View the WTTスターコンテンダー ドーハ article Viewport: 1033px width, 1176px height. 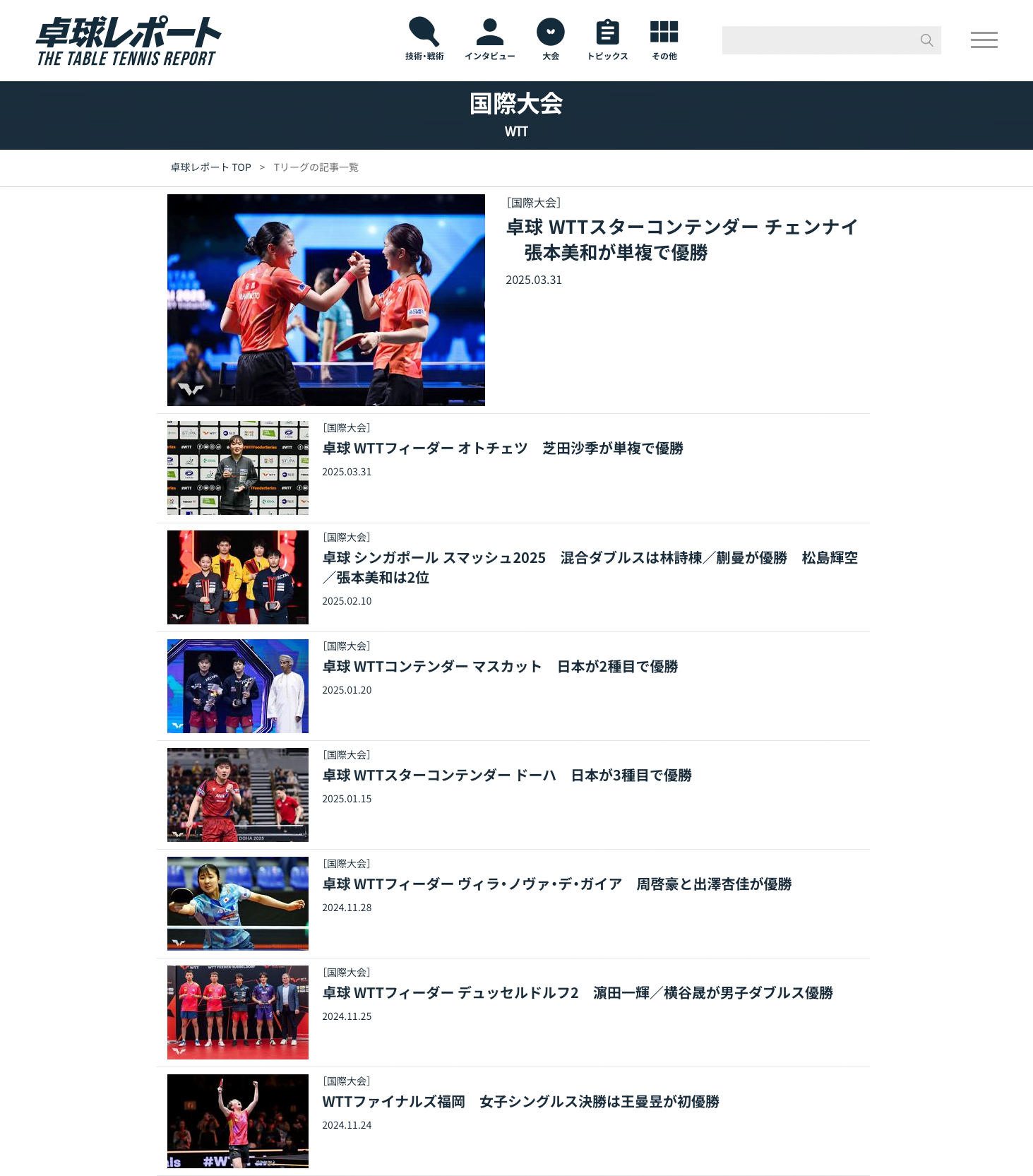click(x=506, y=776)
